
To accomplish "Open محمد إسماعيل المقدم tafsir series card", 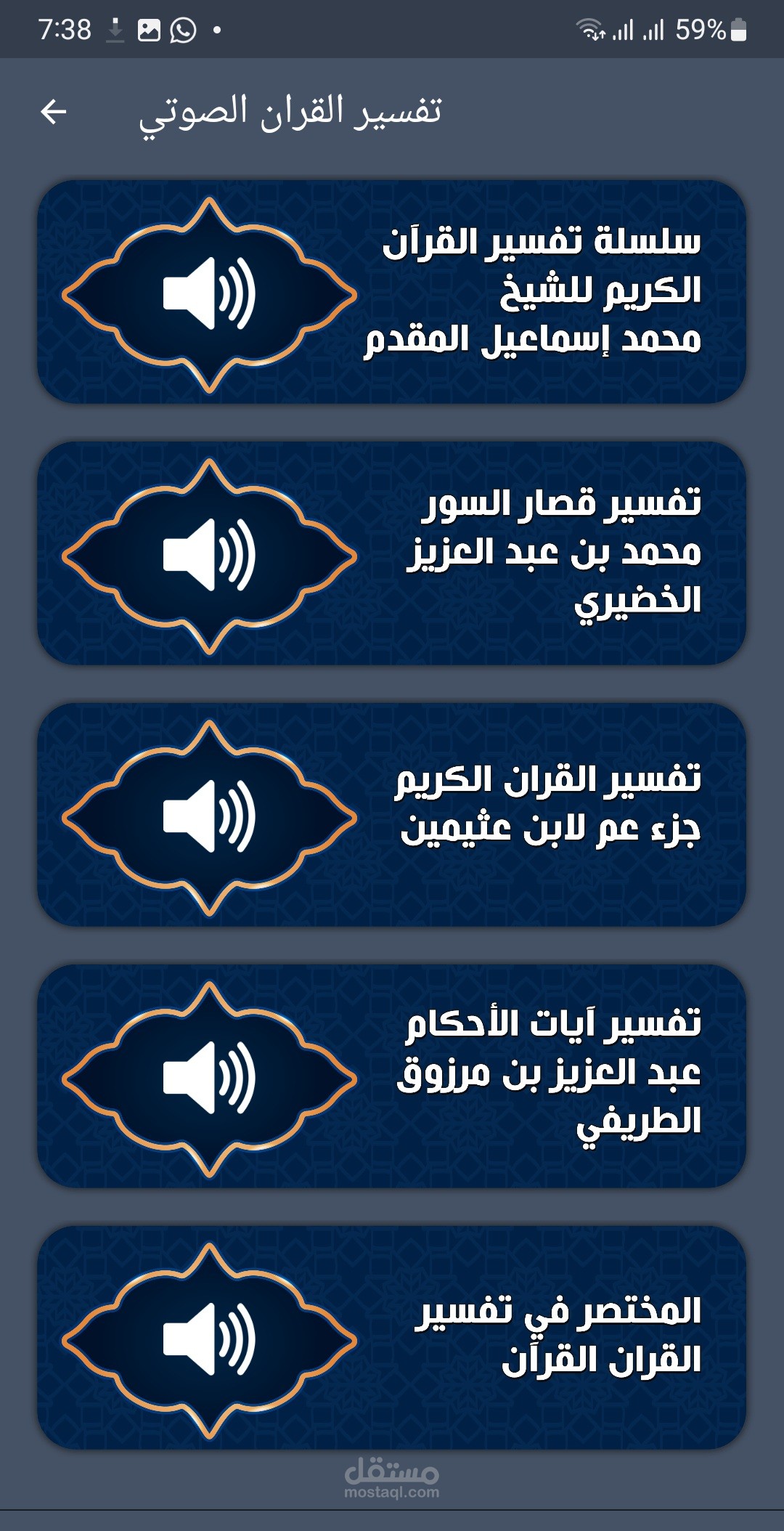I will 392,292.
